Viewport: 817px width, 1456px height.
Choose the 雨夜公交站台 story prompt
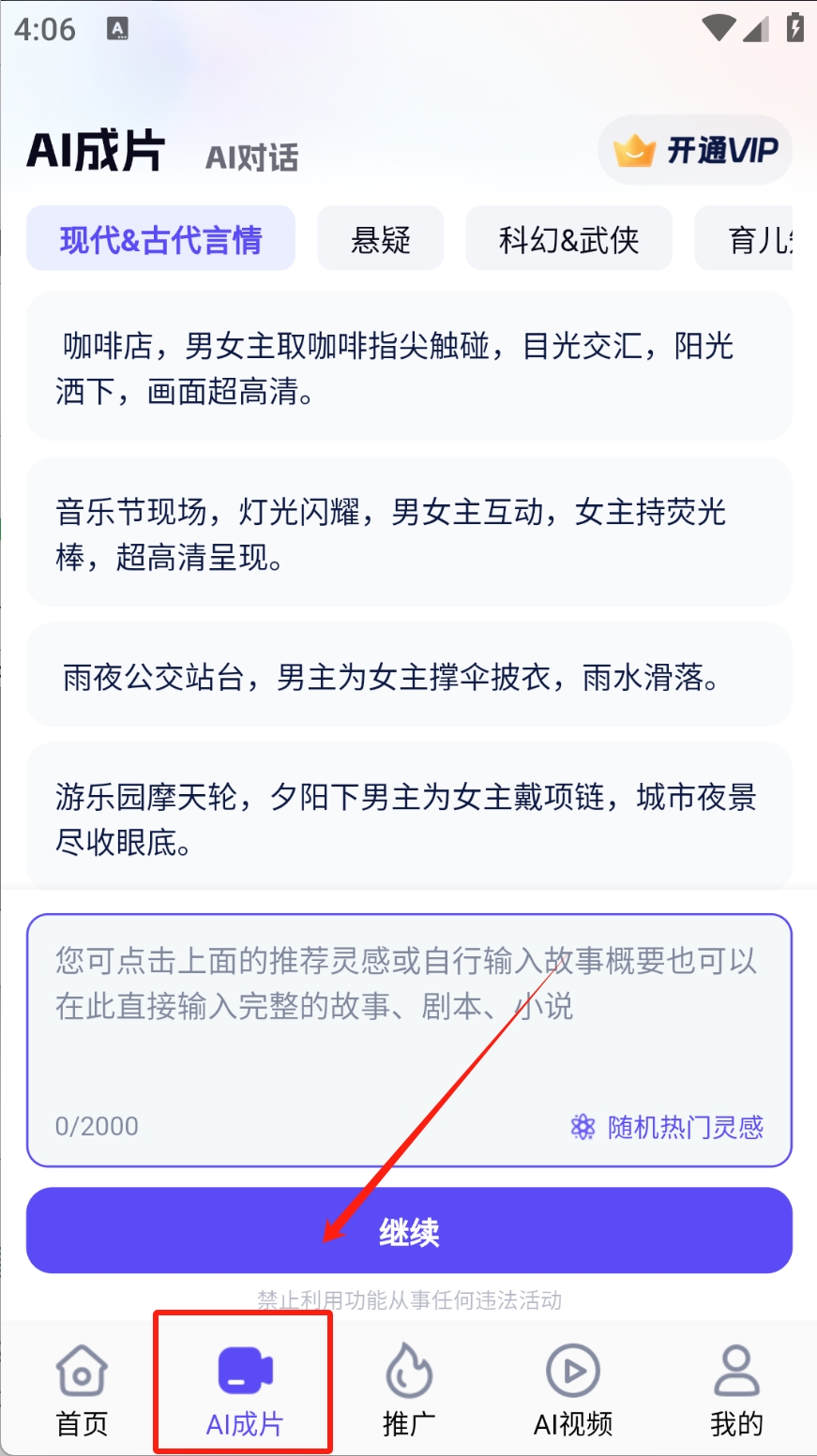pos(409,676)
